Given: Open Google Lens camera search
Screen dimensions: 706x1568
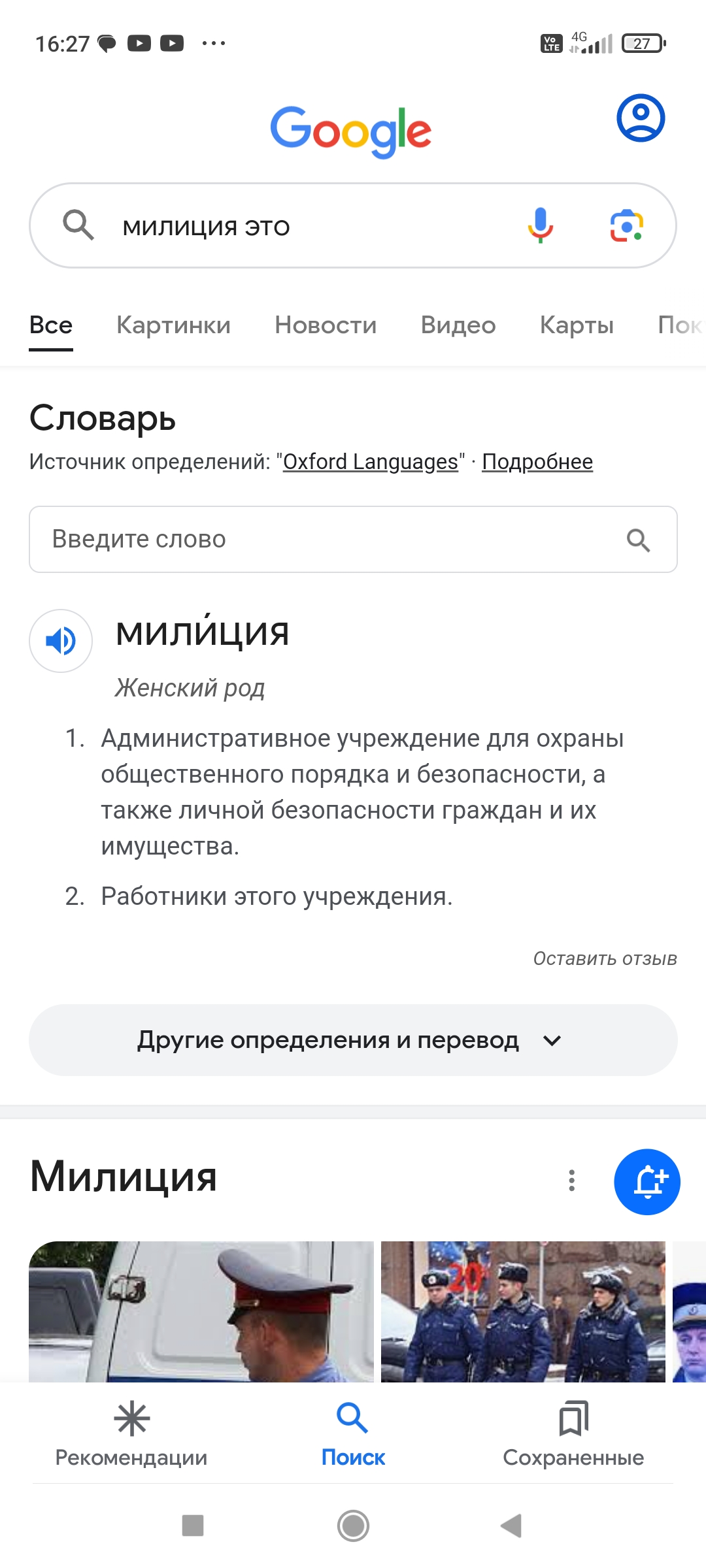Looking at the screenshot, I should click(x=626, y=226).
